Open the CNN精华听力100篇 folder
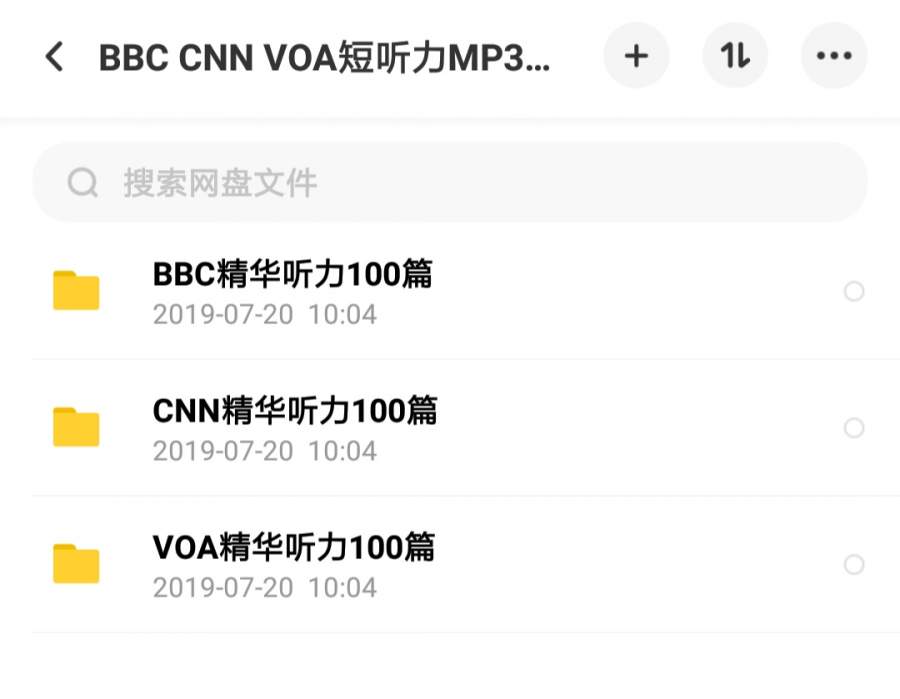Viewport: 900px width, 699px height. pos(295,428)
